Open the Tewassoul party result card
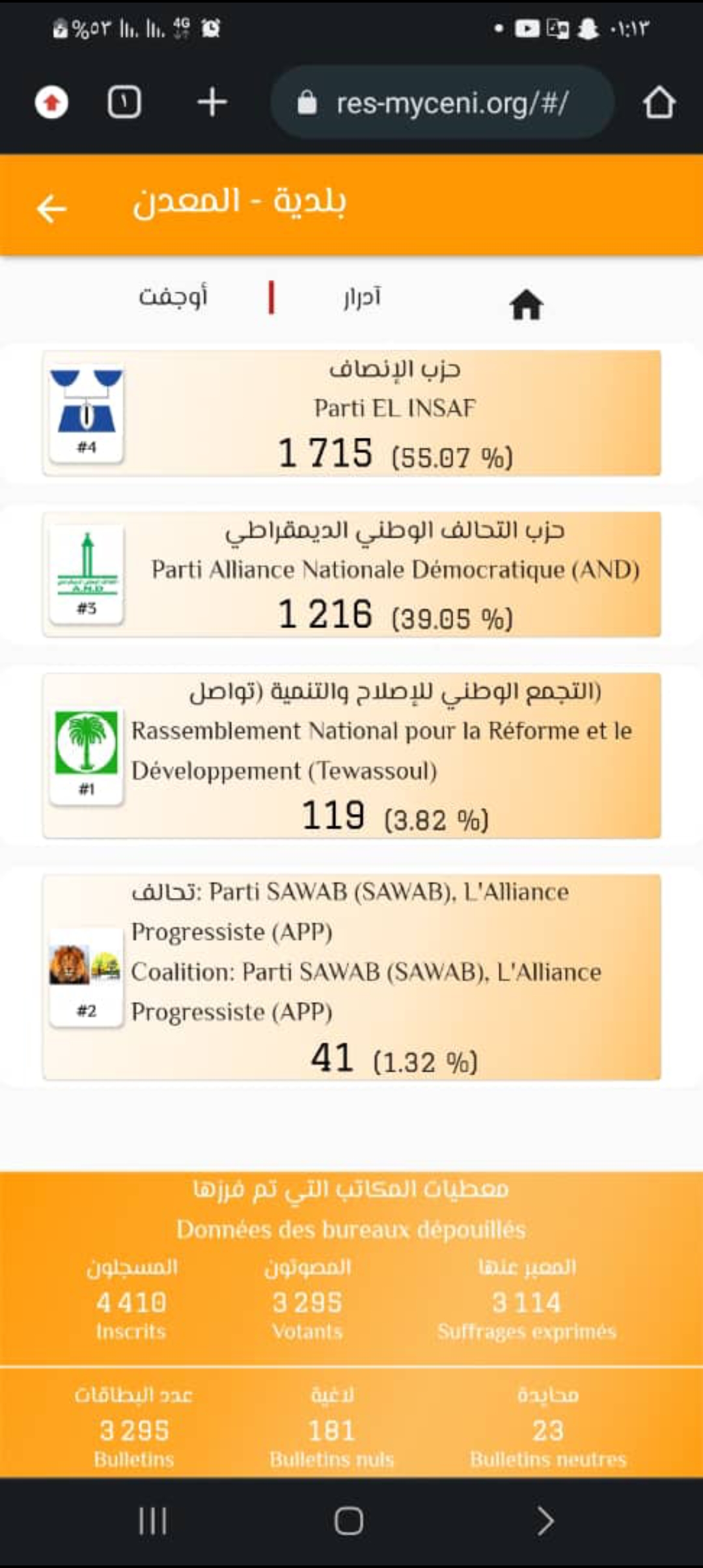This screenshot has width=703, height=1568. coord(351,755)
